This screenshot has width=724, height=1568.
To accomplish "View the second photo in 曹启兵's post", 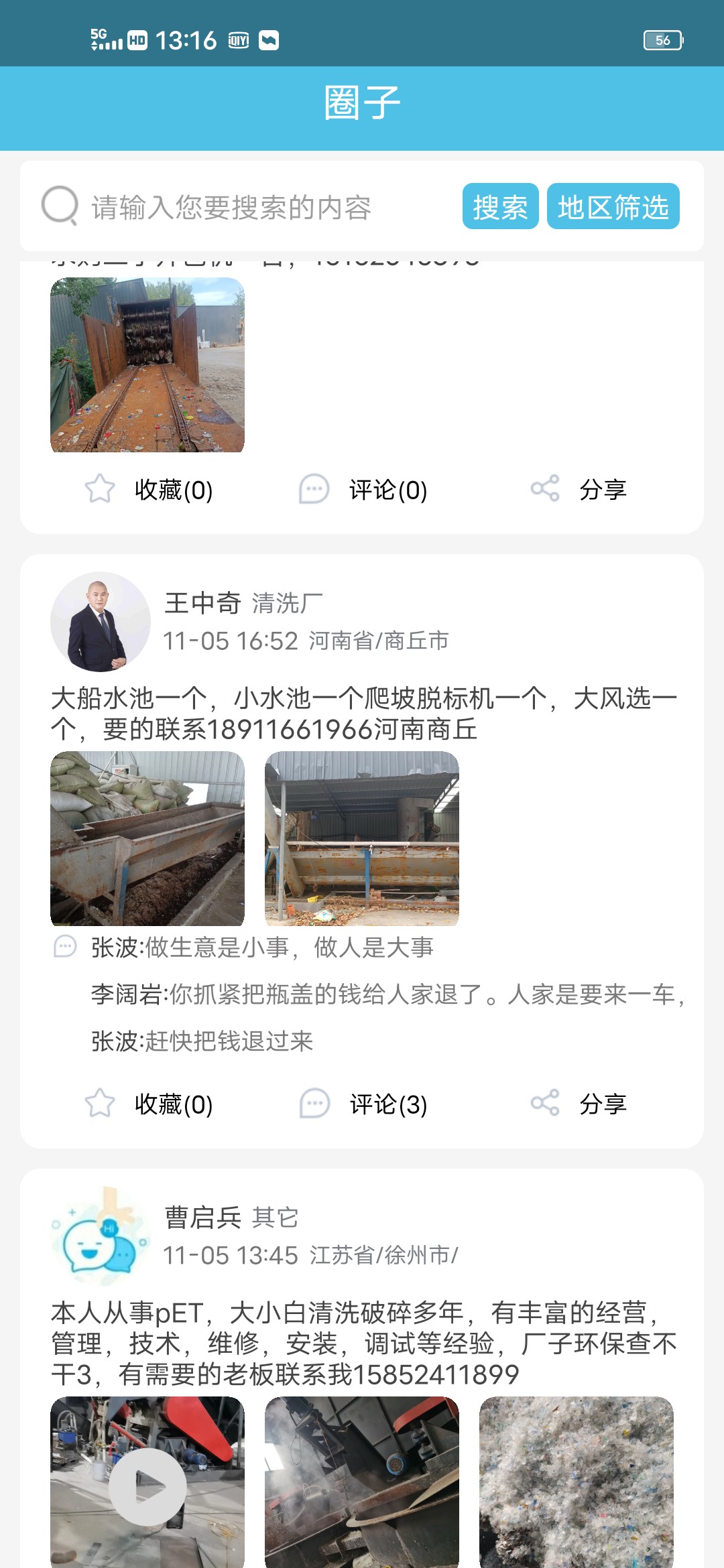I will coord(362,1482).
